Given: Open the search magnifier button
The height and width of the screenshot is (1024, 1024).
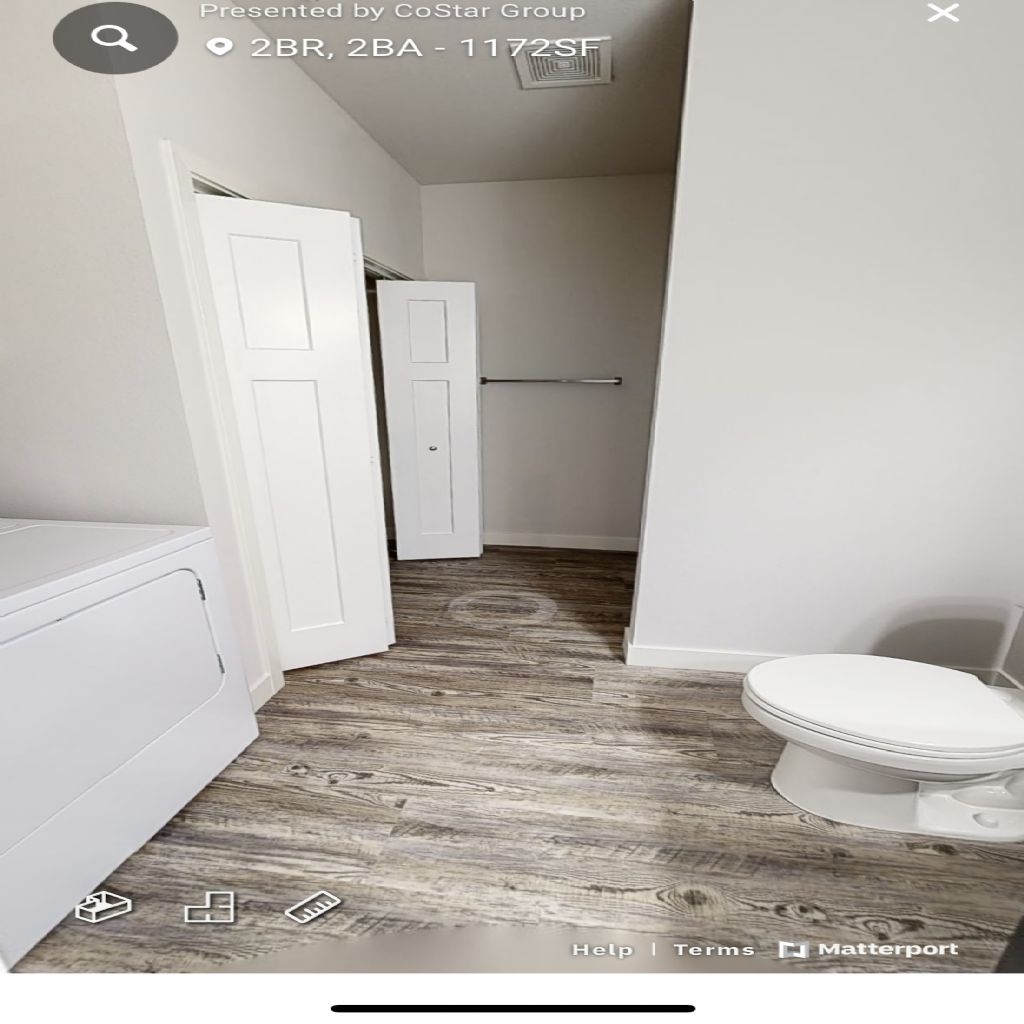Looking at the screenshot, I should point(114,38).
